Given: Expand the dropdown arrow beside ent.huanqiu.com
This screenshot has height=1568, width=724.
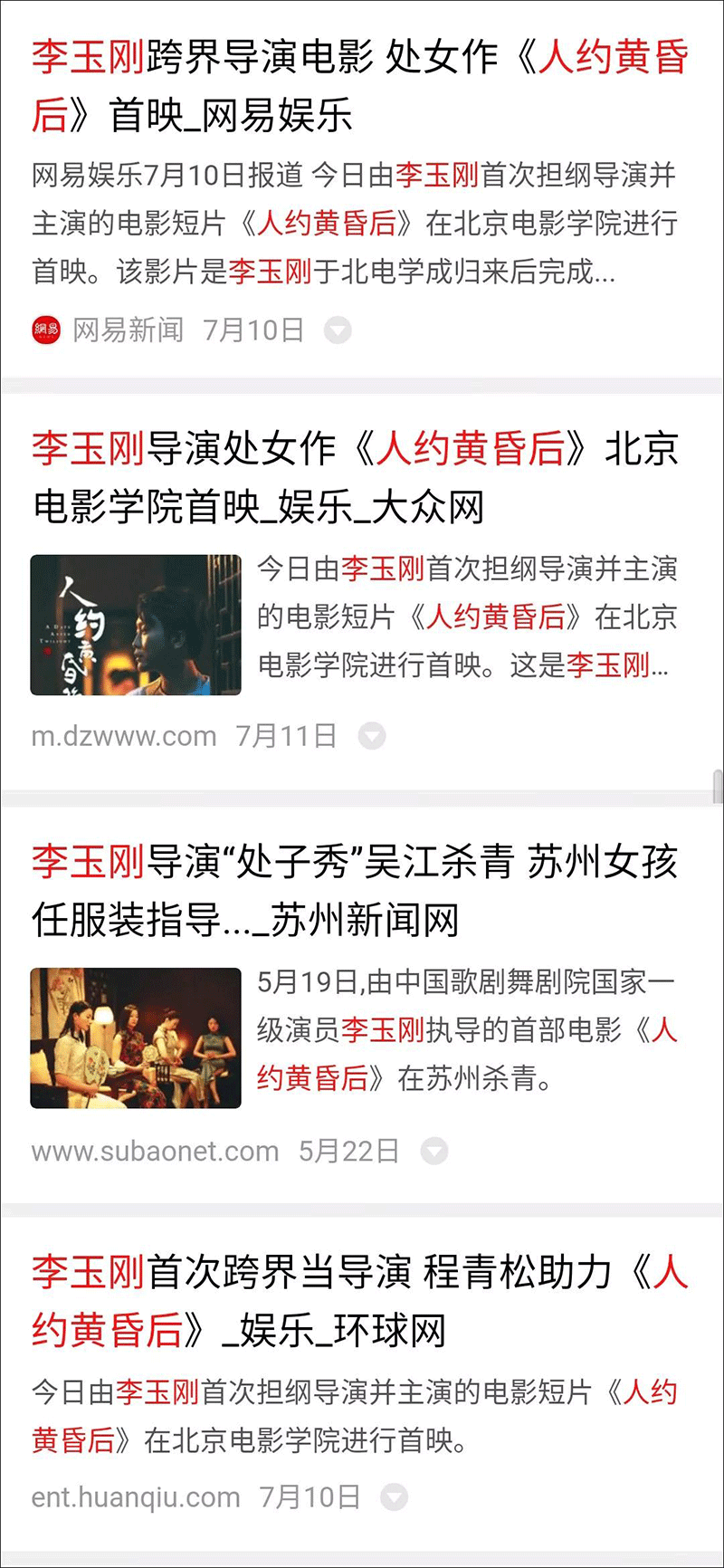Looking at the screenshot, I should [394, 1497].
